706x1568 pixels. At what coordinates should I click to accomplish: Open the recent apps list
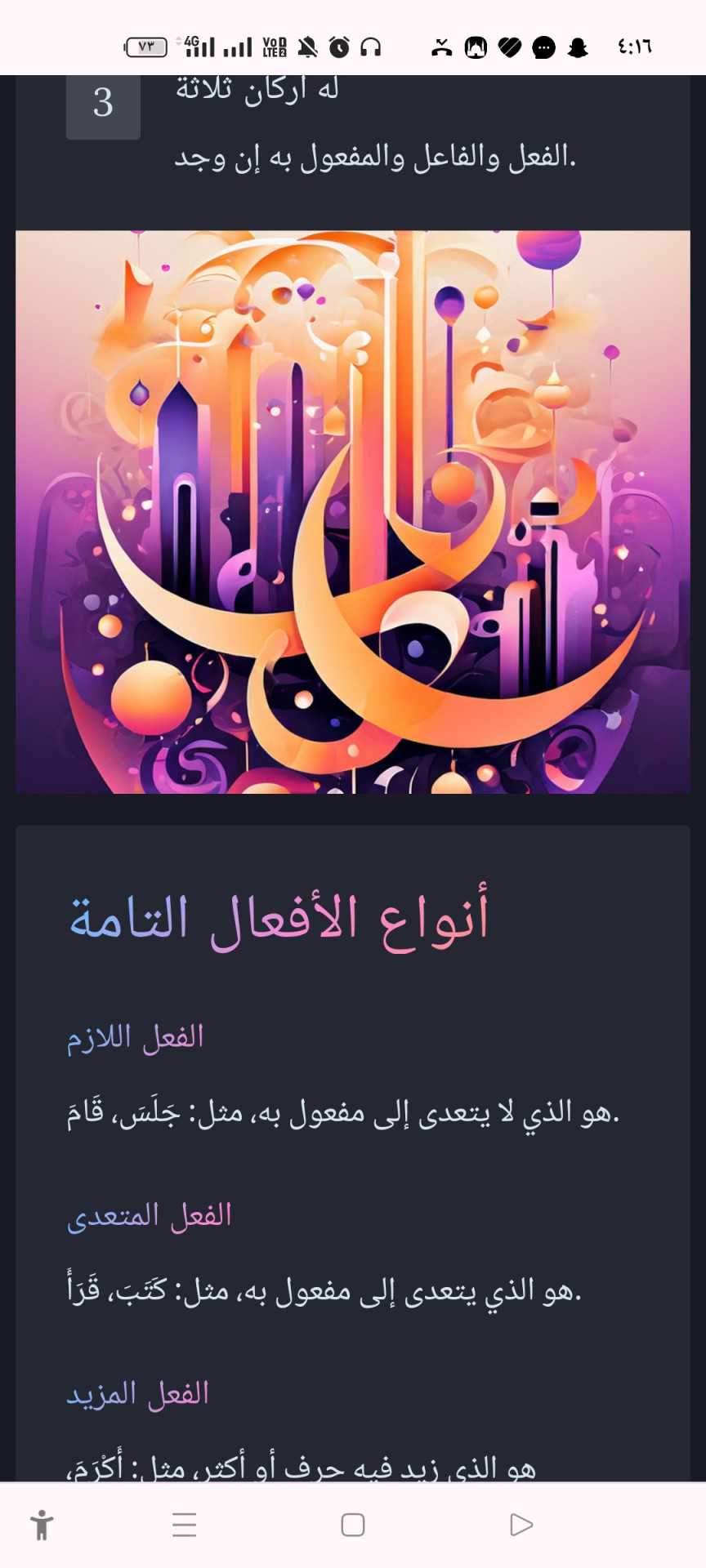pos(185,1525)
